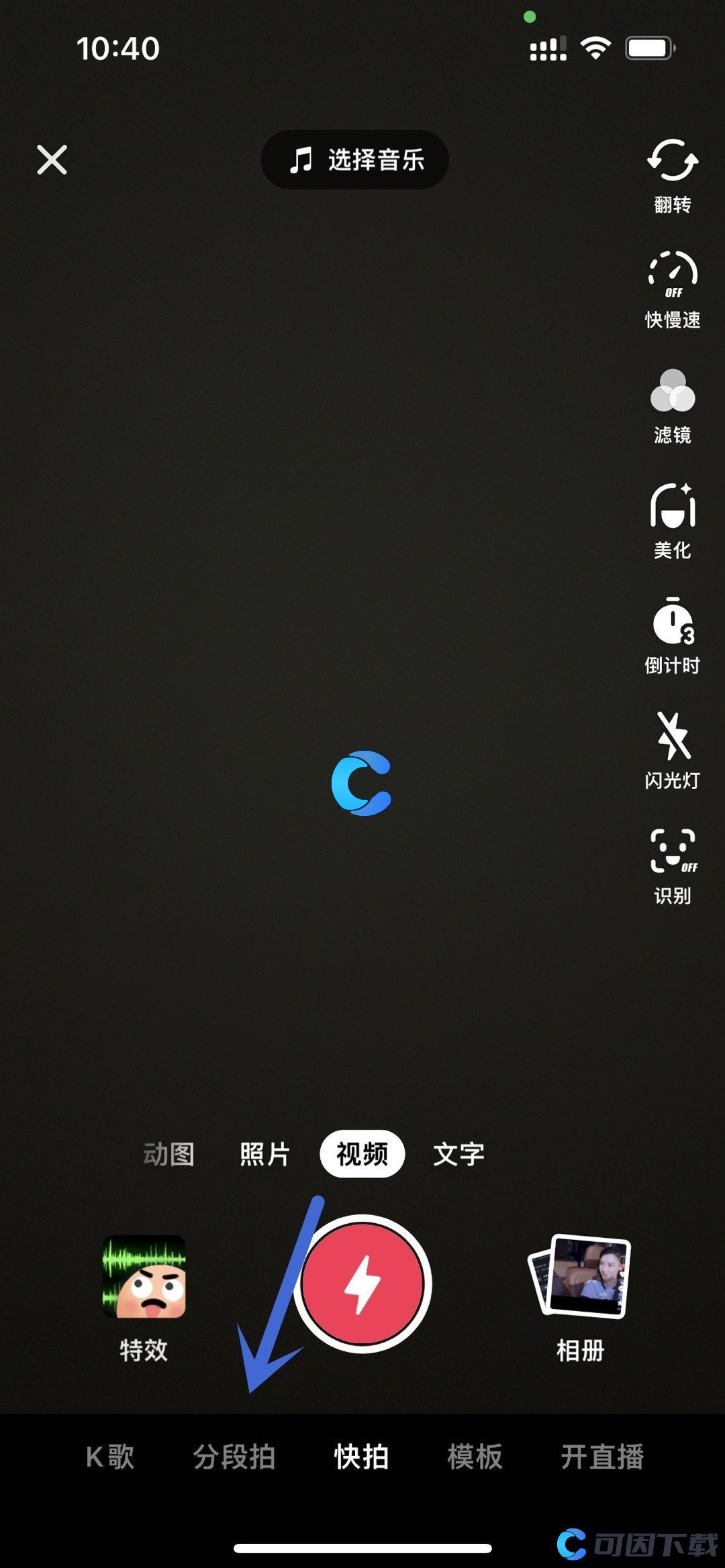The height and width of the screenshot is (1568, 725).
Task: Open the 美化 beautify options
Action: click(672, 521)
